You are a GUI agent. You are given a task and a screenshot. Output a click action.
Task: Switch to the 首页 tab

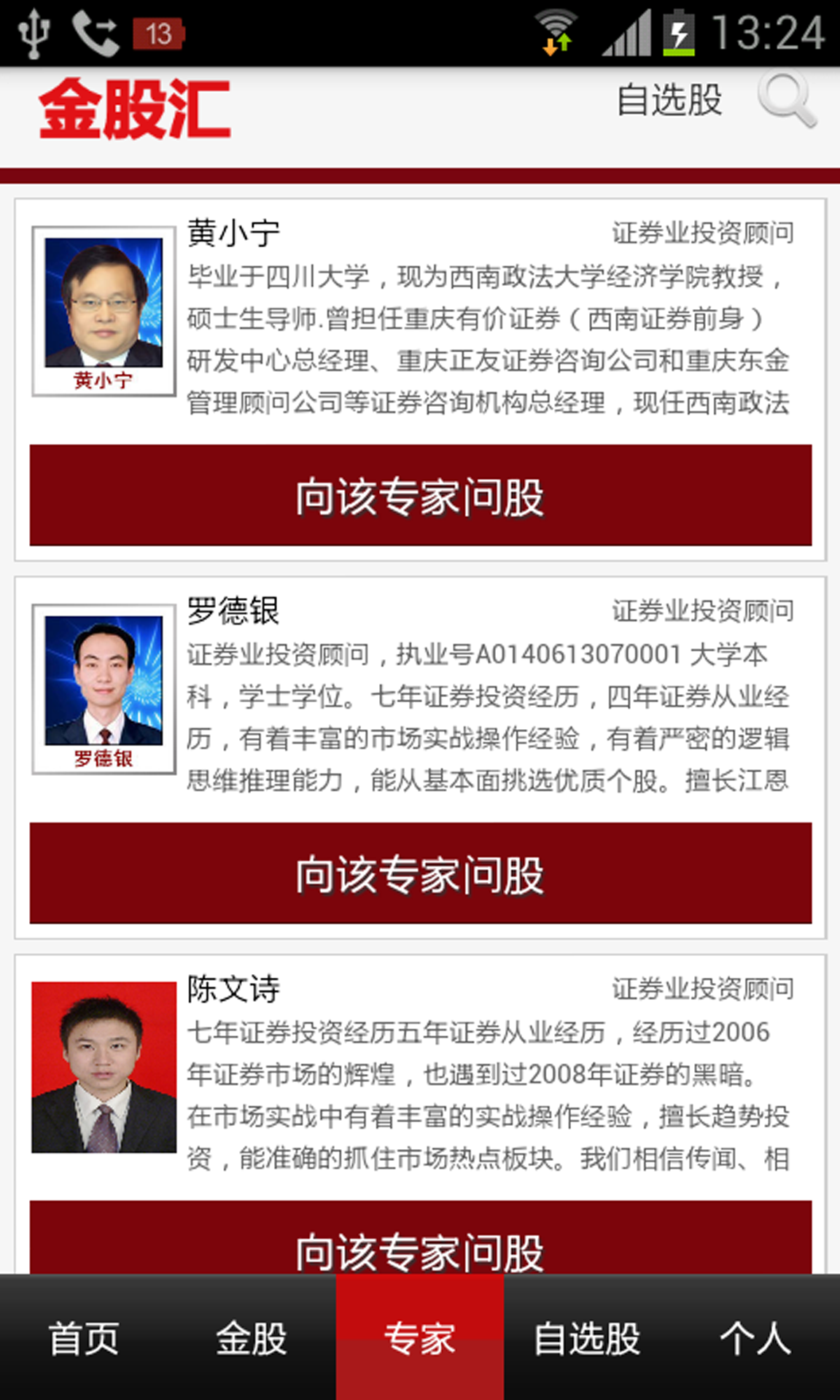[x=84, y=1338]
